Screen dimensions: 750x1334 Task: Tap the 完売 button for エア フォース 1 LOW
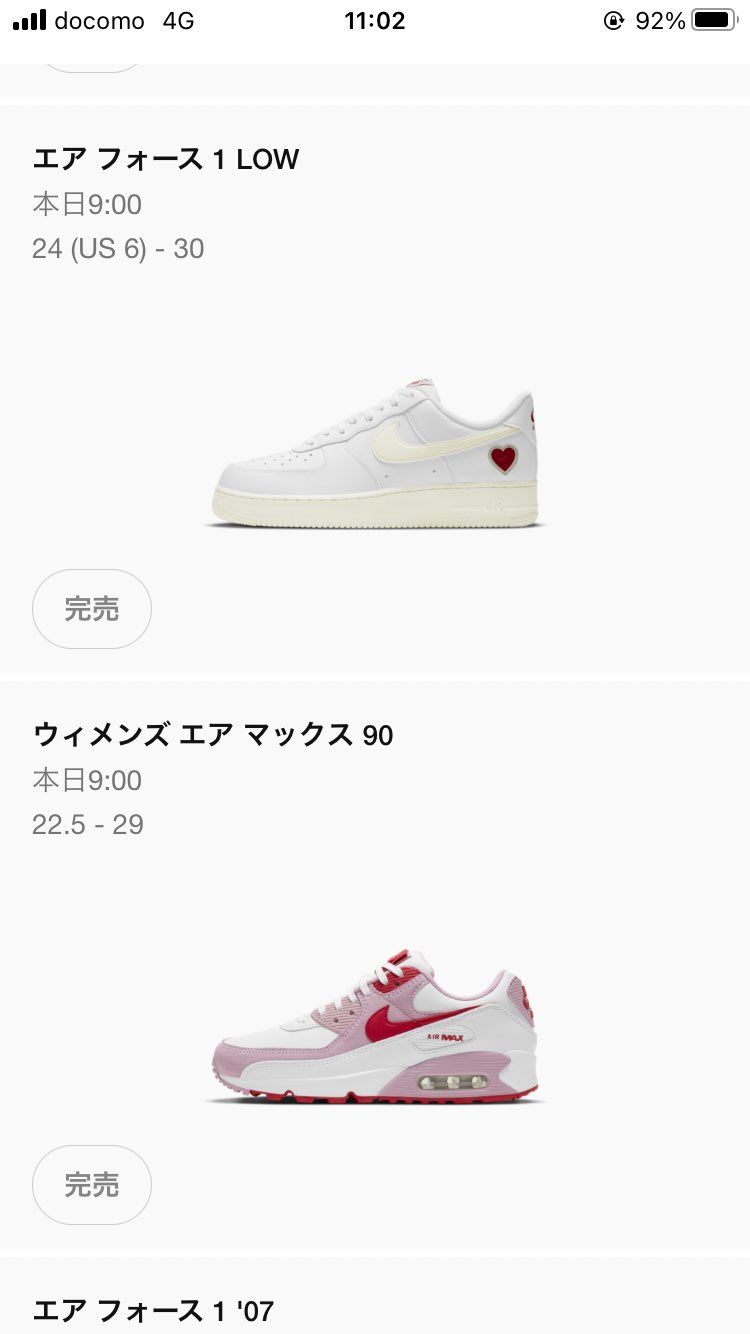tap(91, 609)
